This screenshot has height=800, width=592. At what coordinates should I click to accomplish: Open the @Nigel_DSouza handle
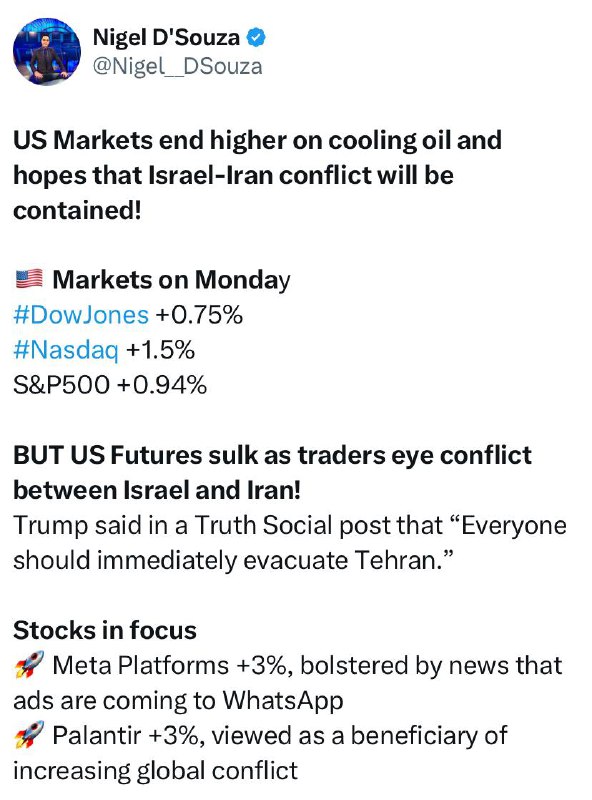tap(177, 67)
